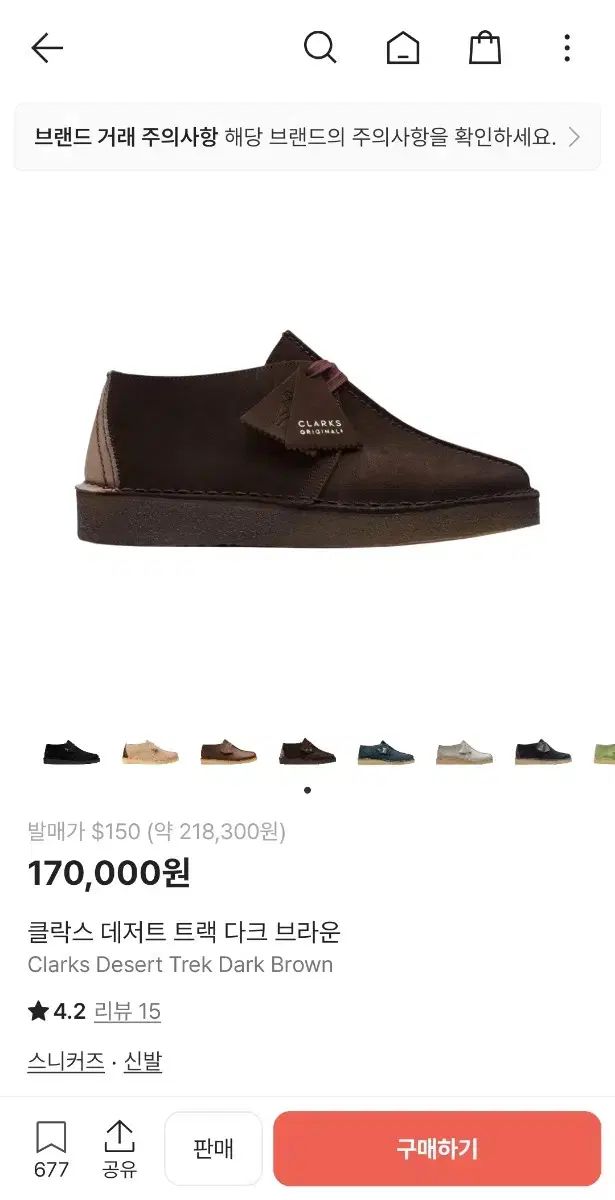The height and width of the screenshot is (1200, 615).
Task: Open the 리뷰 15 reviews link
Action: tap(127, 1011)
